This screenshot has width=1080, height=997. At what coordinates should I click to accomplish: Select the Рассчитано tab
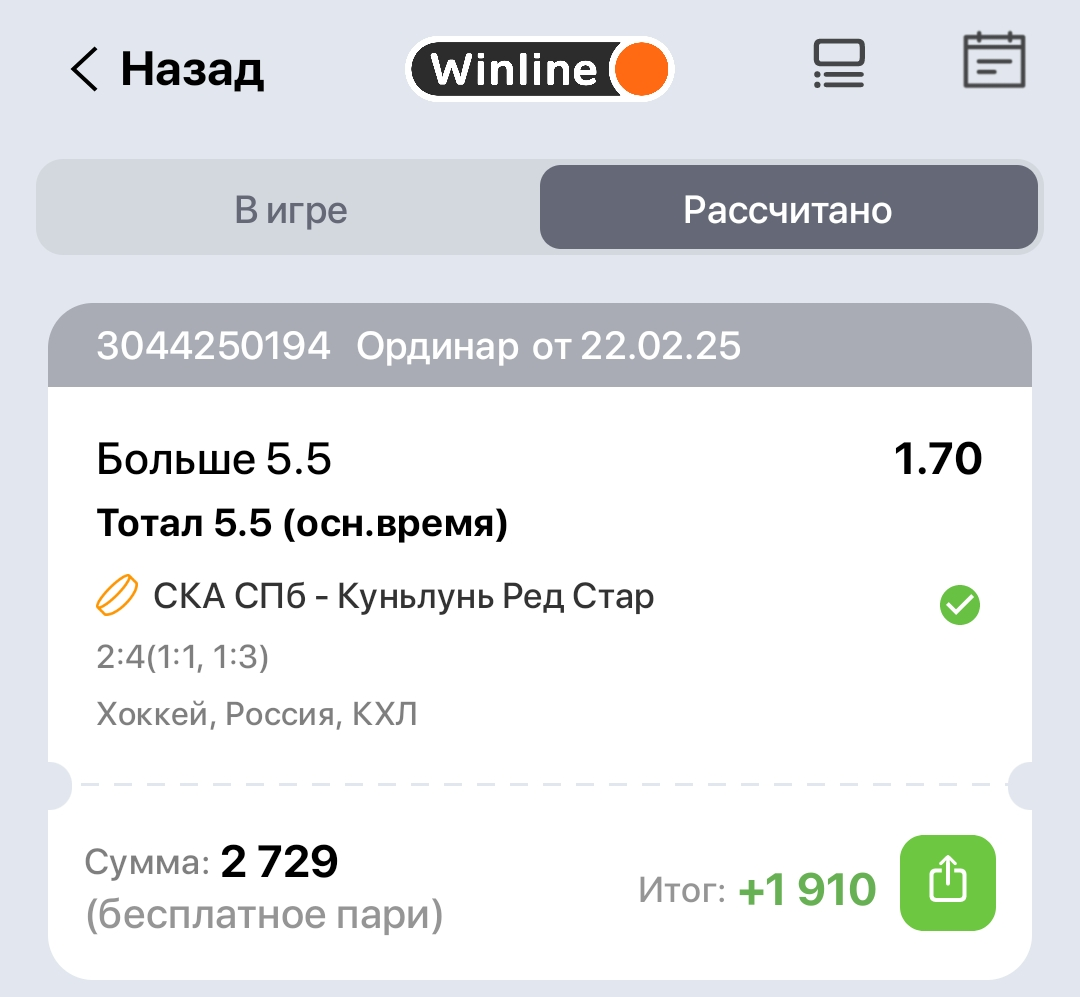tap(788, 211)
